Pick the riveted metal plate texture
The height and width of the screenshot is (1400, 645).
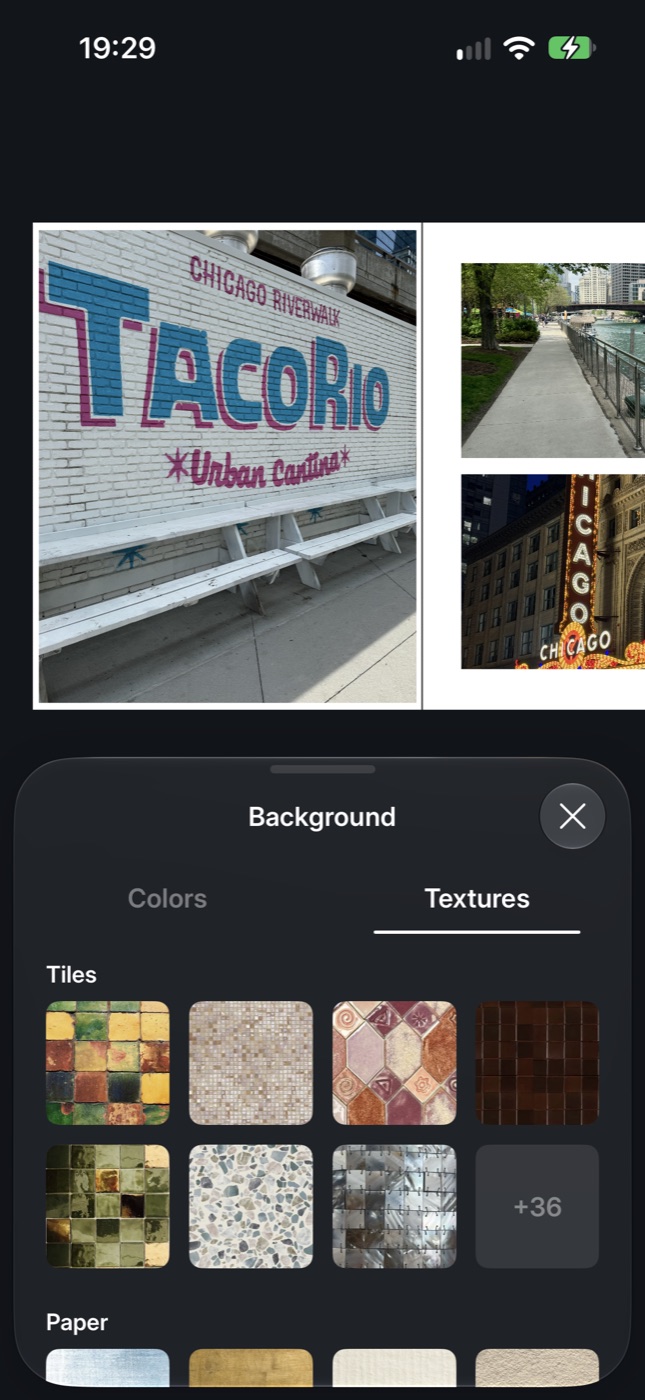point(394,1206)
